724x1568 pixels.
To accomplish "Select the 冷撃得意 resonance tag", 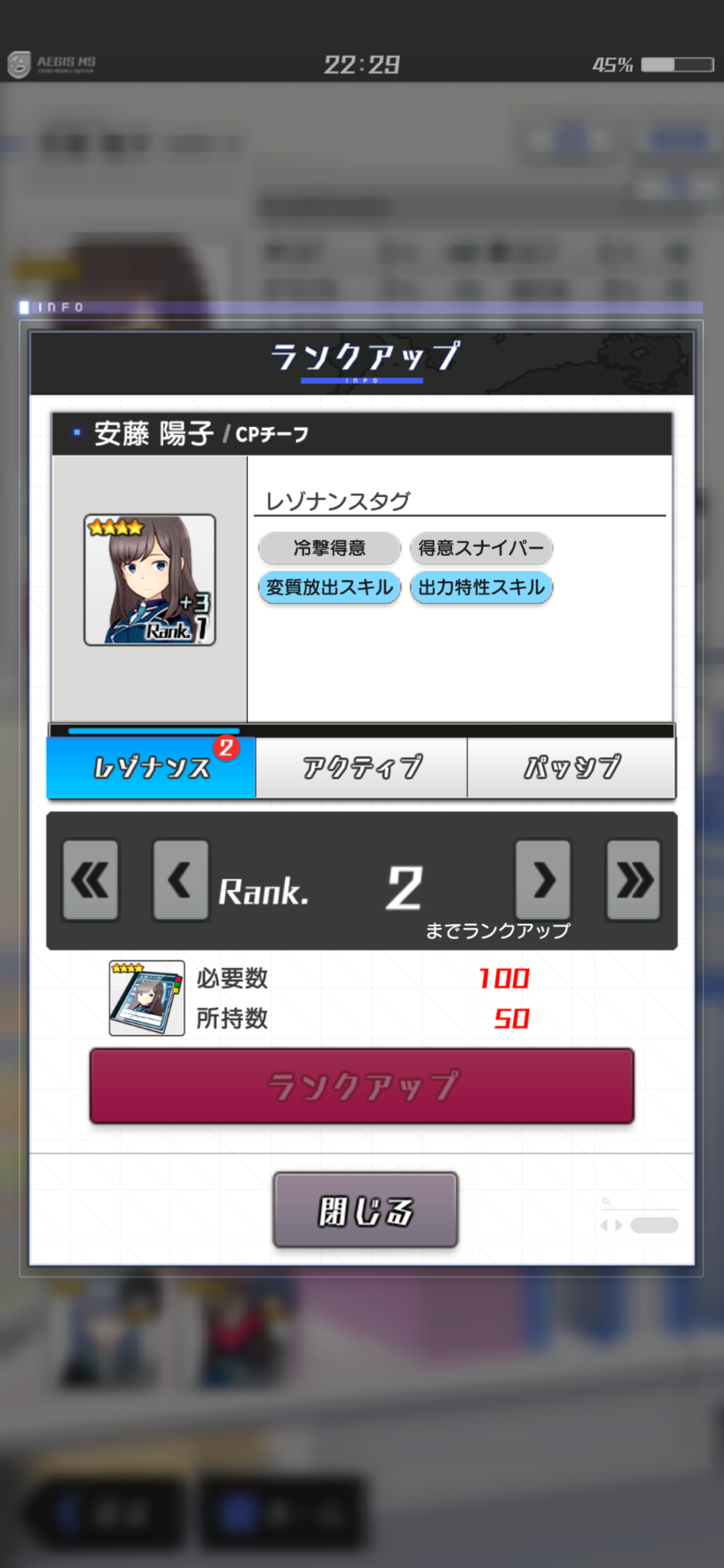I will [329, 548].
